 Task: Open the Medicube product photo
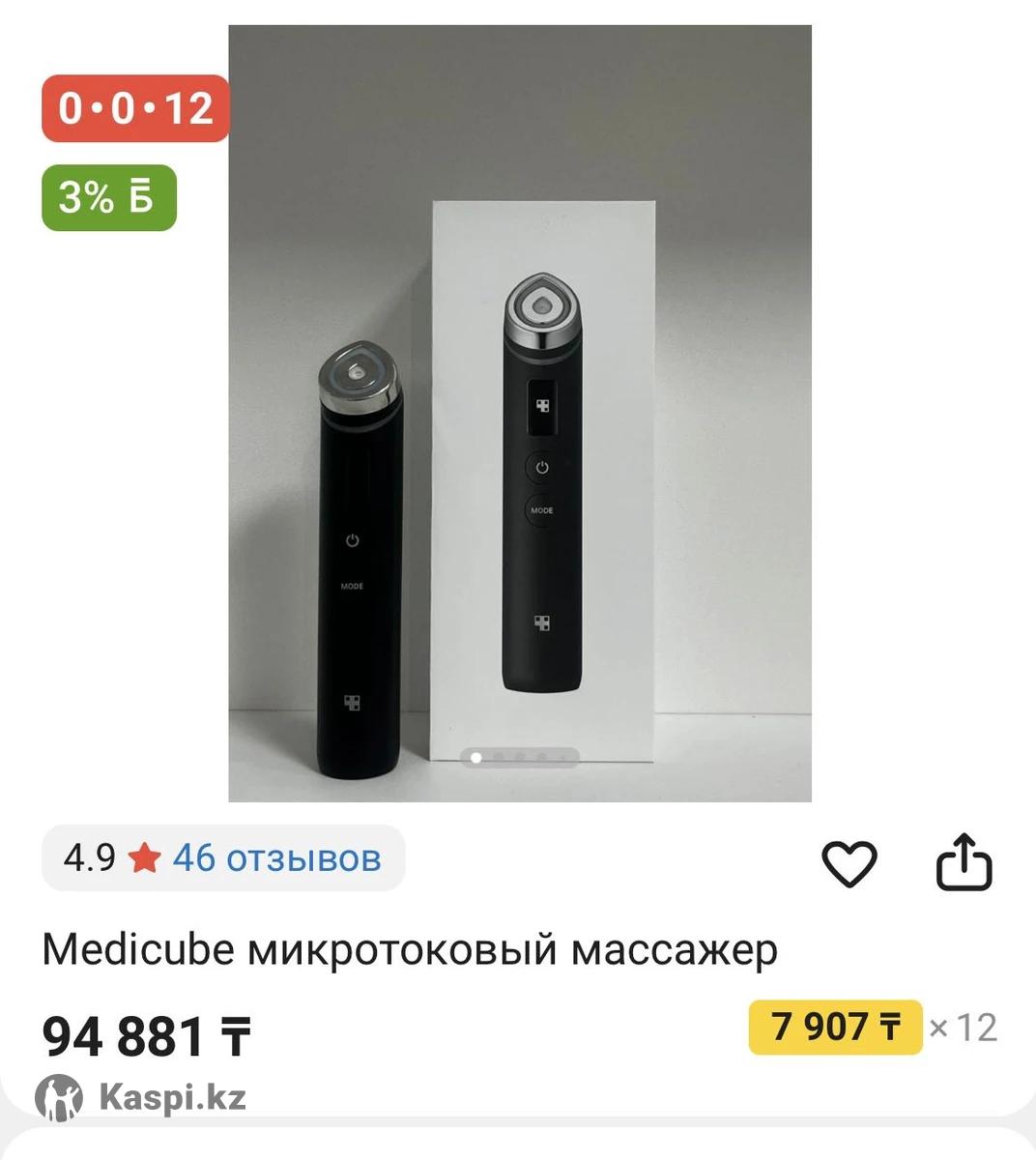519,414
